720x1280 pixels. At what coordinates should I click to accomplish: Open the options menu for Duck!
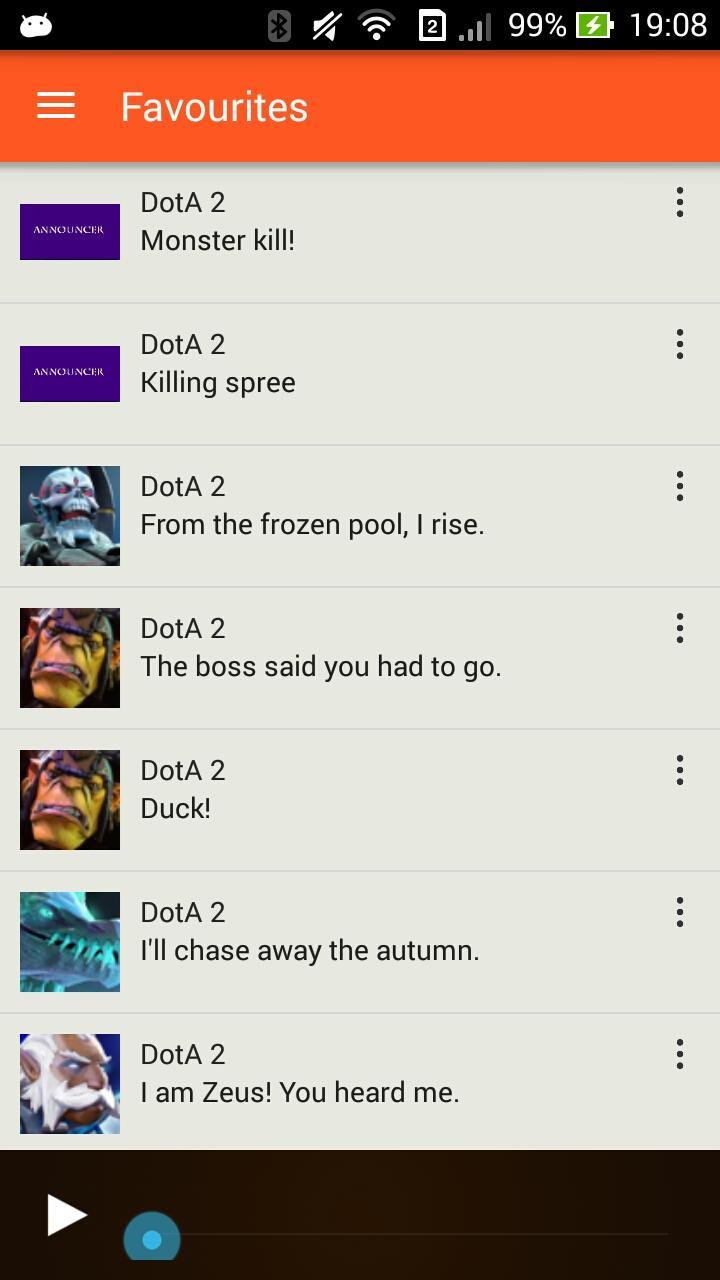click(x=679, y=770)
